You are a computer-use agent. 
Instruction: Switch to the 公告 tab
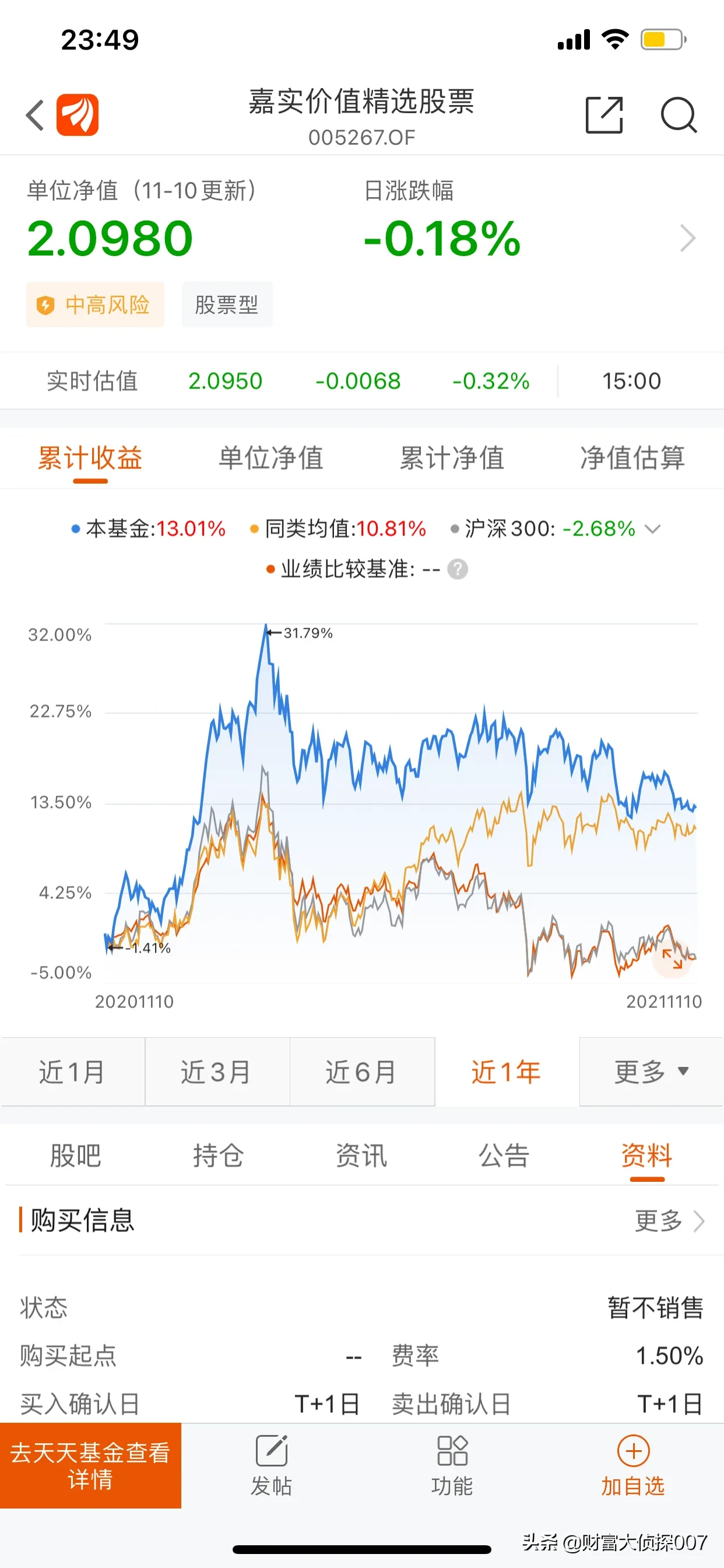click(x=504, y=1156)
